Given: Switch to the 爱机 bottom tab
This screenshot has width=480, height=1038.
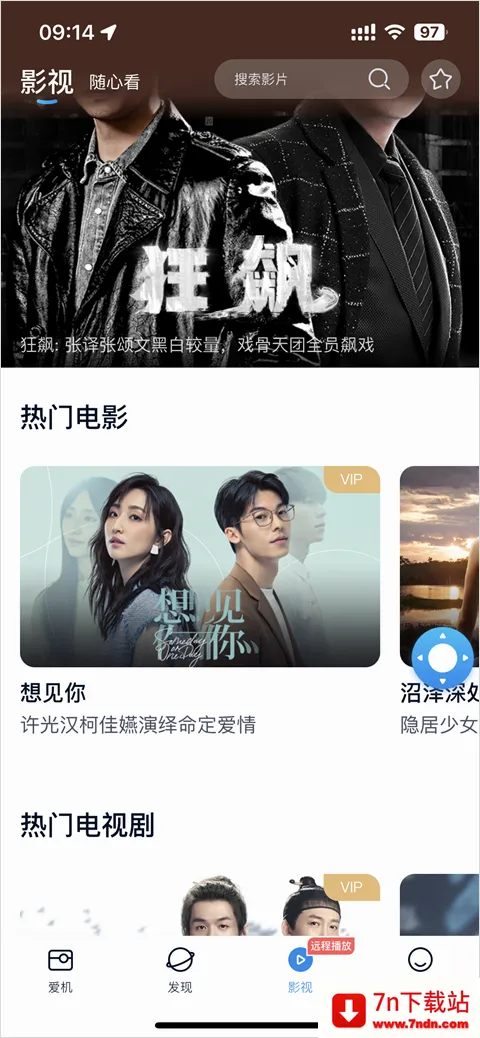Looking at the screenshot, I should 60,970.
